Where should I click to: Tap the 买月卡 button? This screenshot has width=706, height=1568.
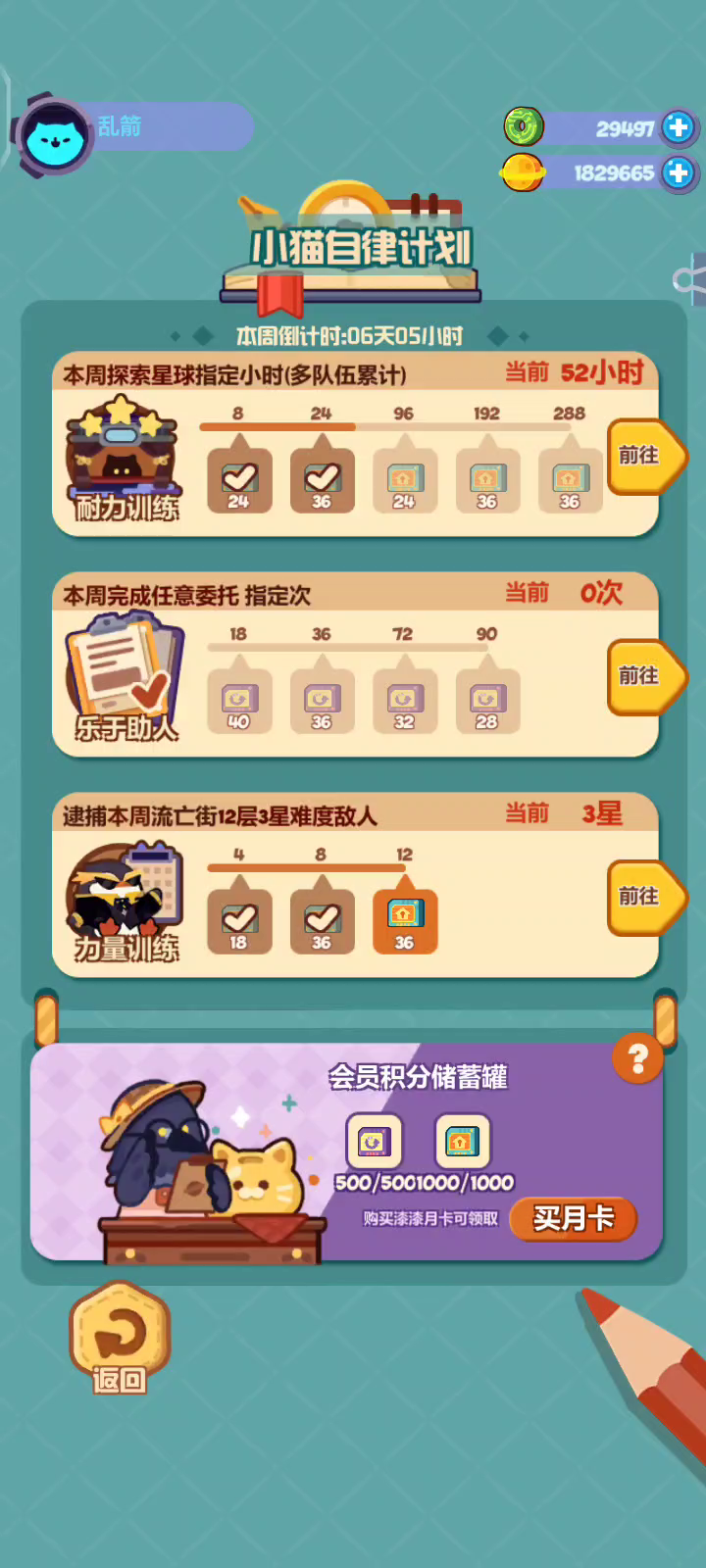pyautogui.click(x=574, y=1218)
